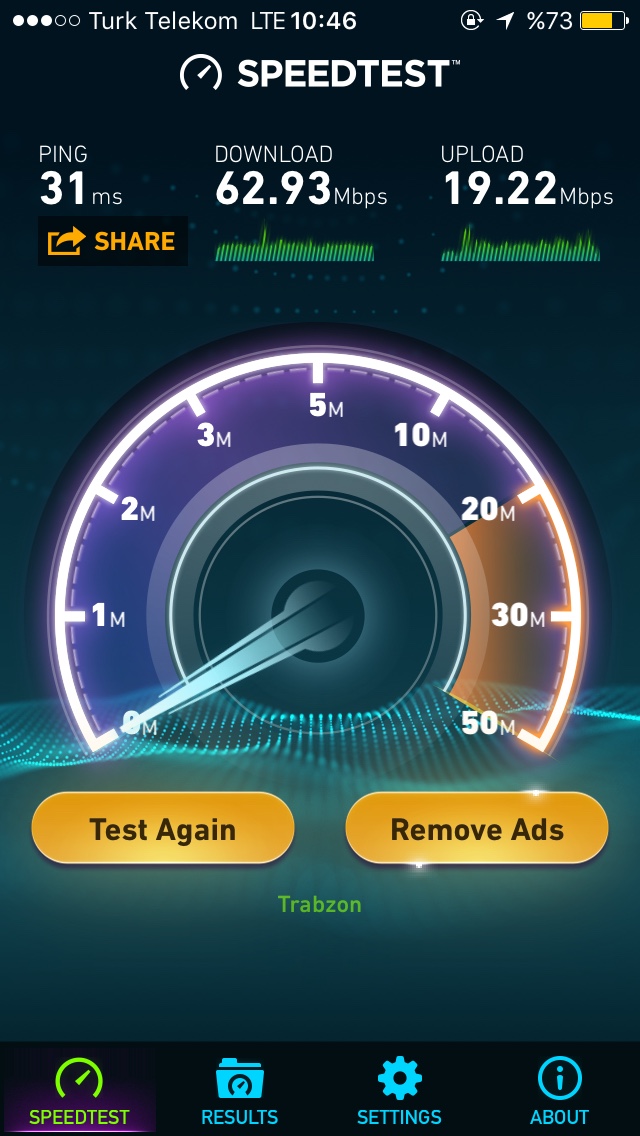This screenshot has width=640, height=1136.
Task: Share the speed test result
Action: [x=112, y=241]
